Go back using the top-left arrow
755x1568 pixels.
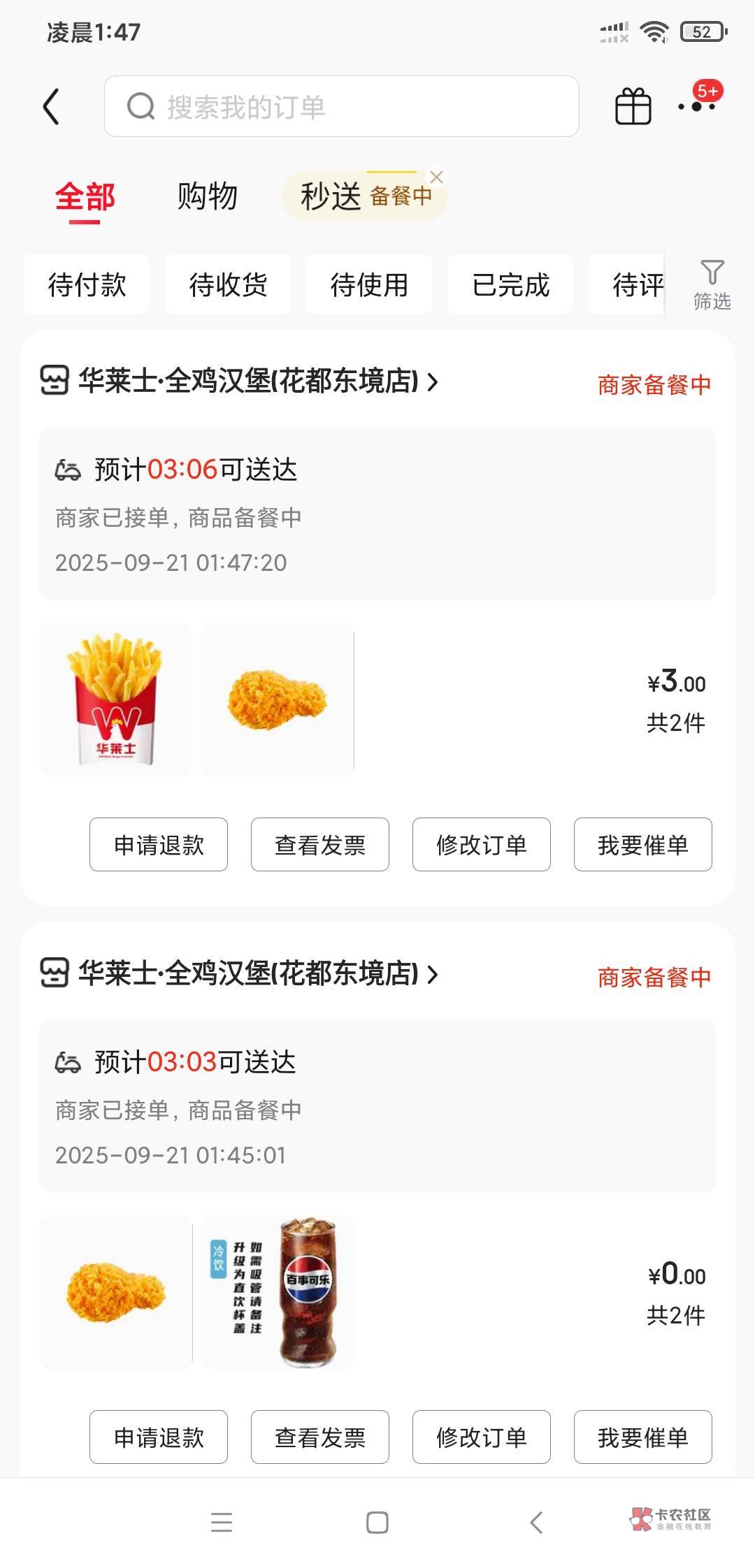pos(51,107)
